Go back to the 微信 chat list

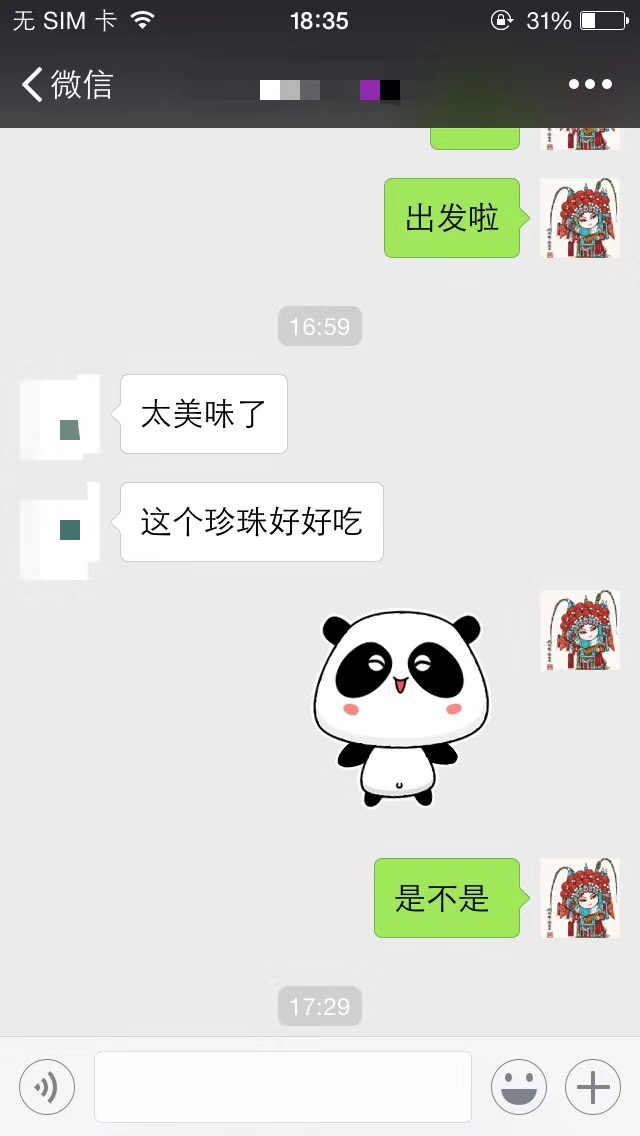tap(66, 84)
